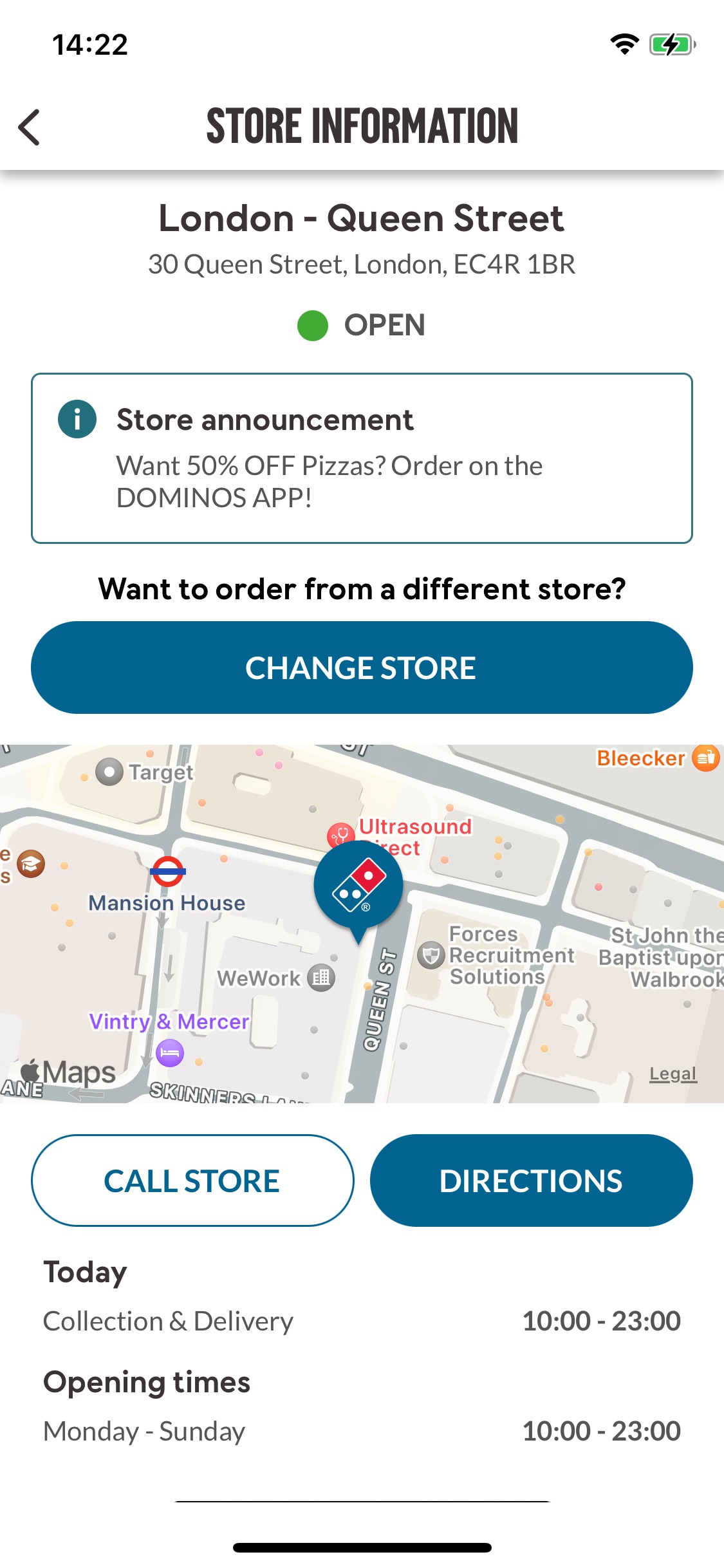Tap the WeWork building icon on the map
This screenshot has height=1568, width=724.
(320, 978)
